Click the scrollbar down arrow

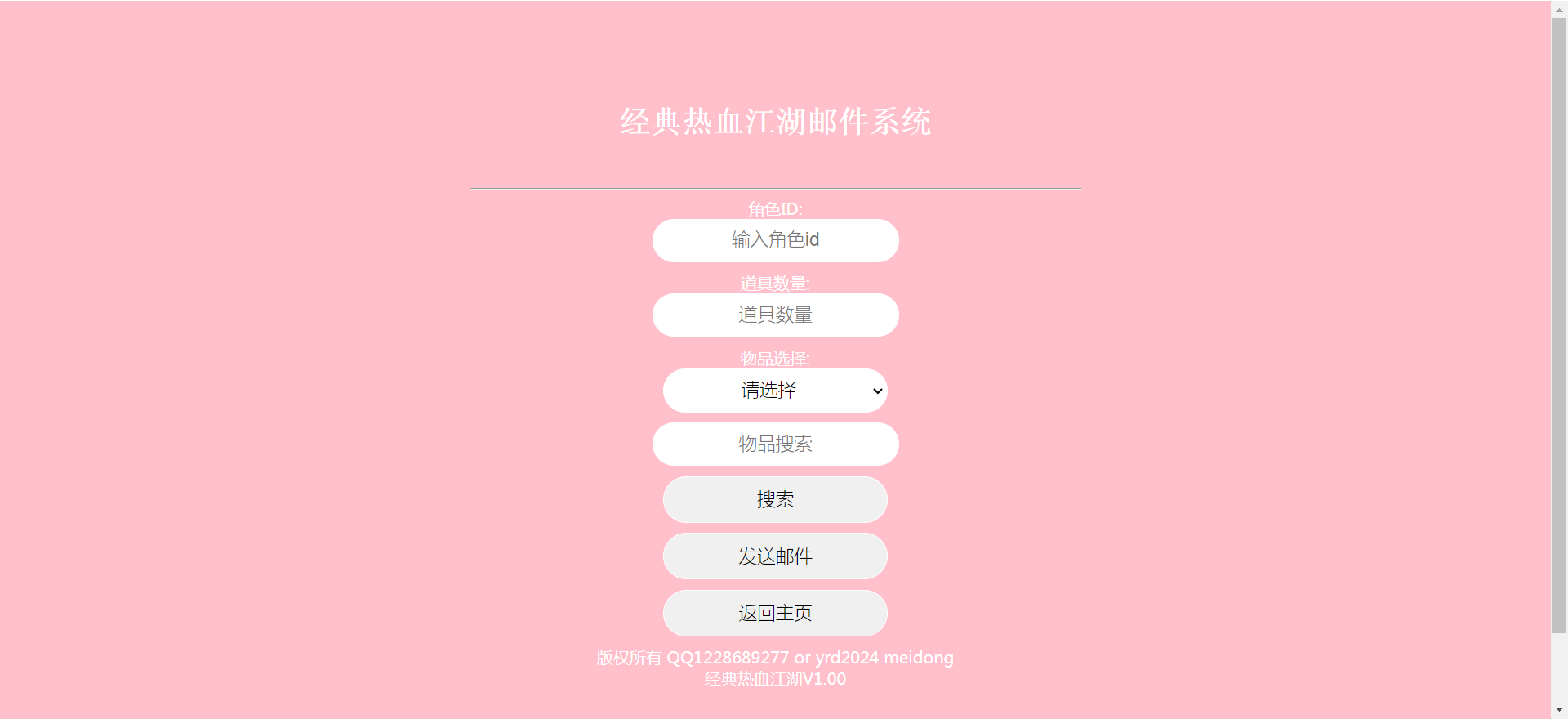coord(1559,710)
